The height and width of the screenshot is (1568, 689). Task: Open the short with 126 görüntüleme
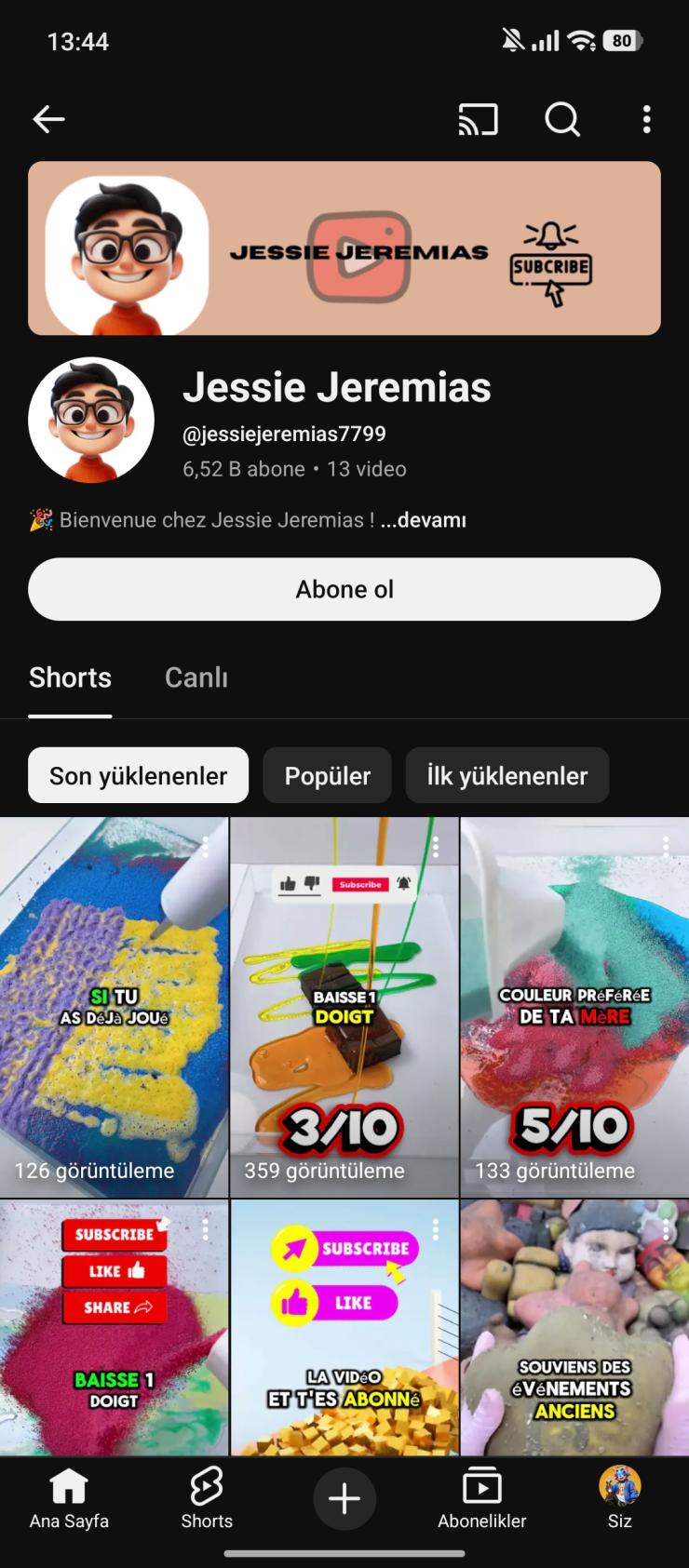tap(114, 1007)
